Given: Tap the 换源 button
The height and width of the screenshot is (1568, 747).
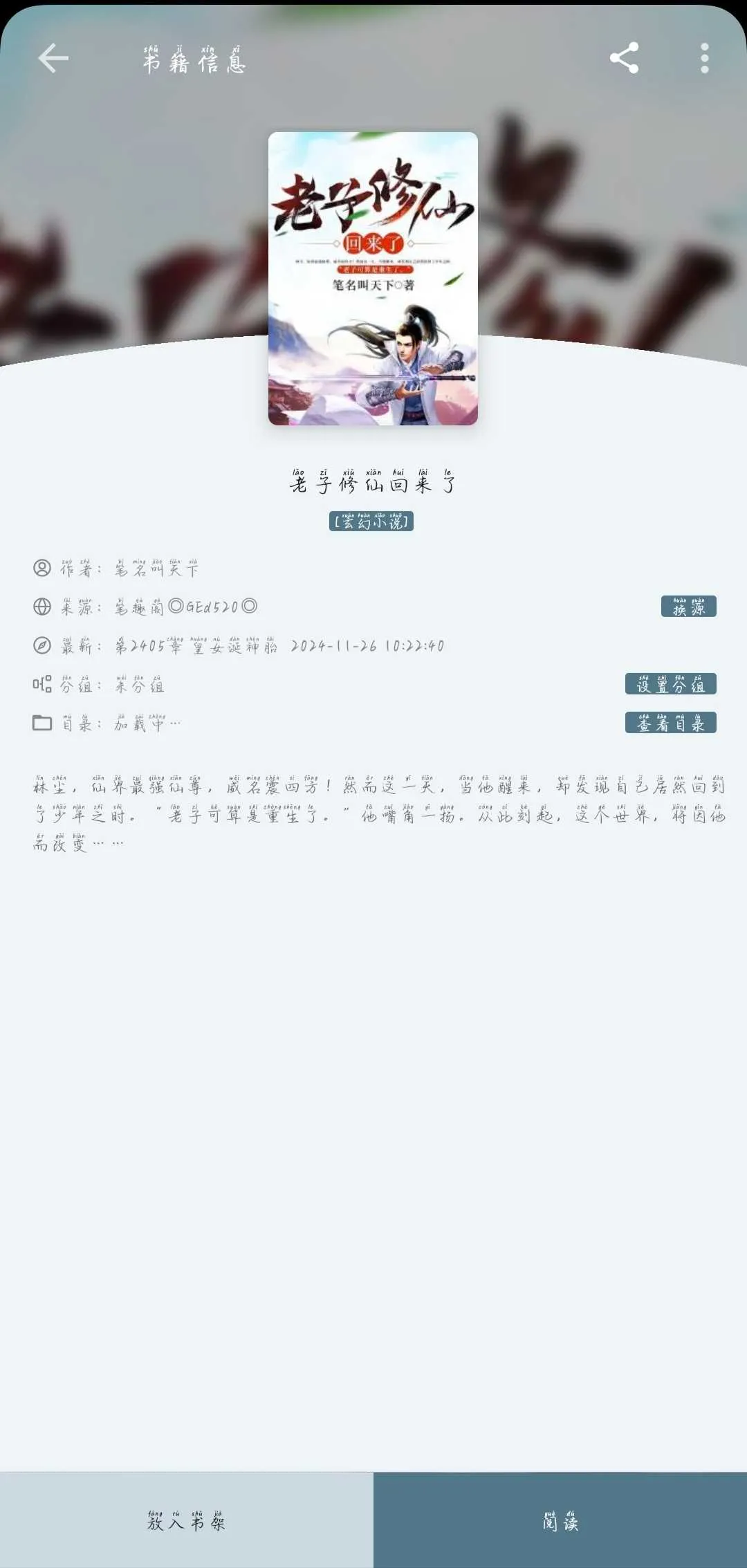Looking at the screenshot, I should 688,607.
